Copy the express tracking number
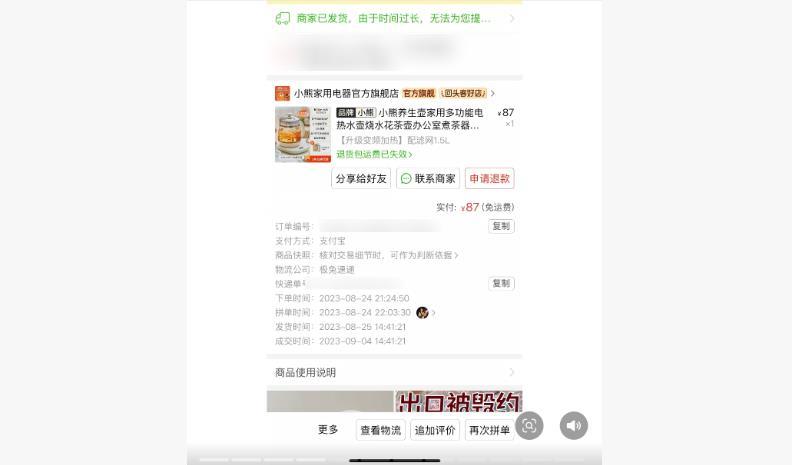 pyautogui.click(x=501, y=284)
